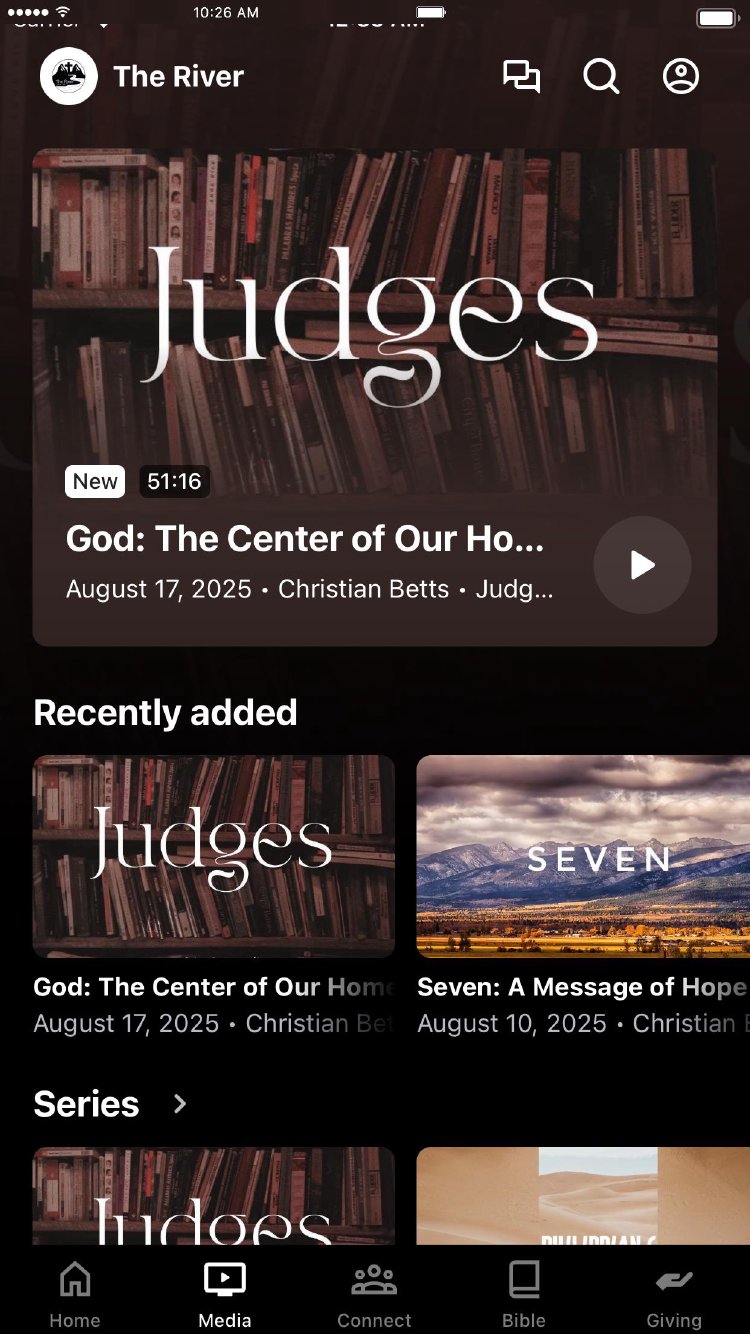Open the profile account icon
Screen dimensions: 750x1334
coord(681,77)
